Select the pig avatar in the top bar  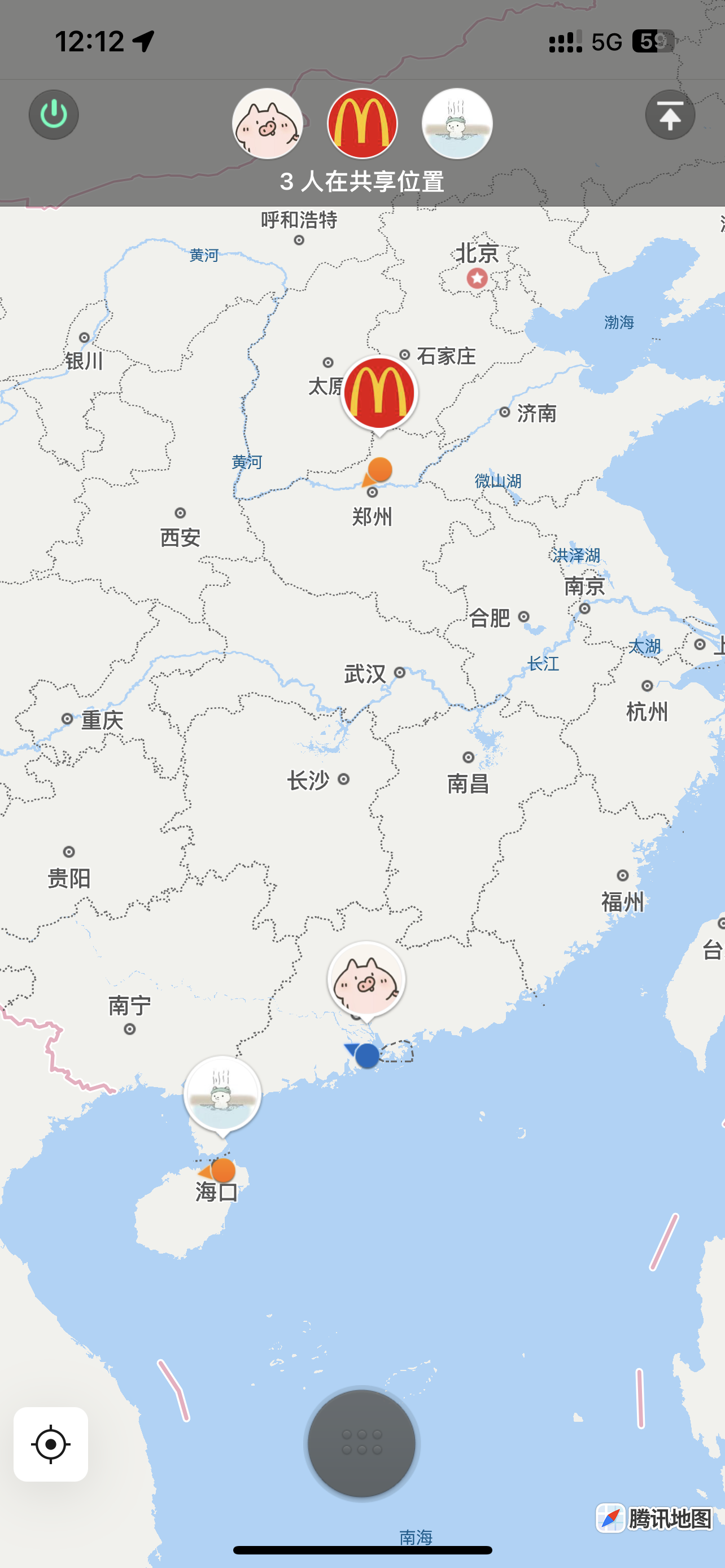pos(267,124)
